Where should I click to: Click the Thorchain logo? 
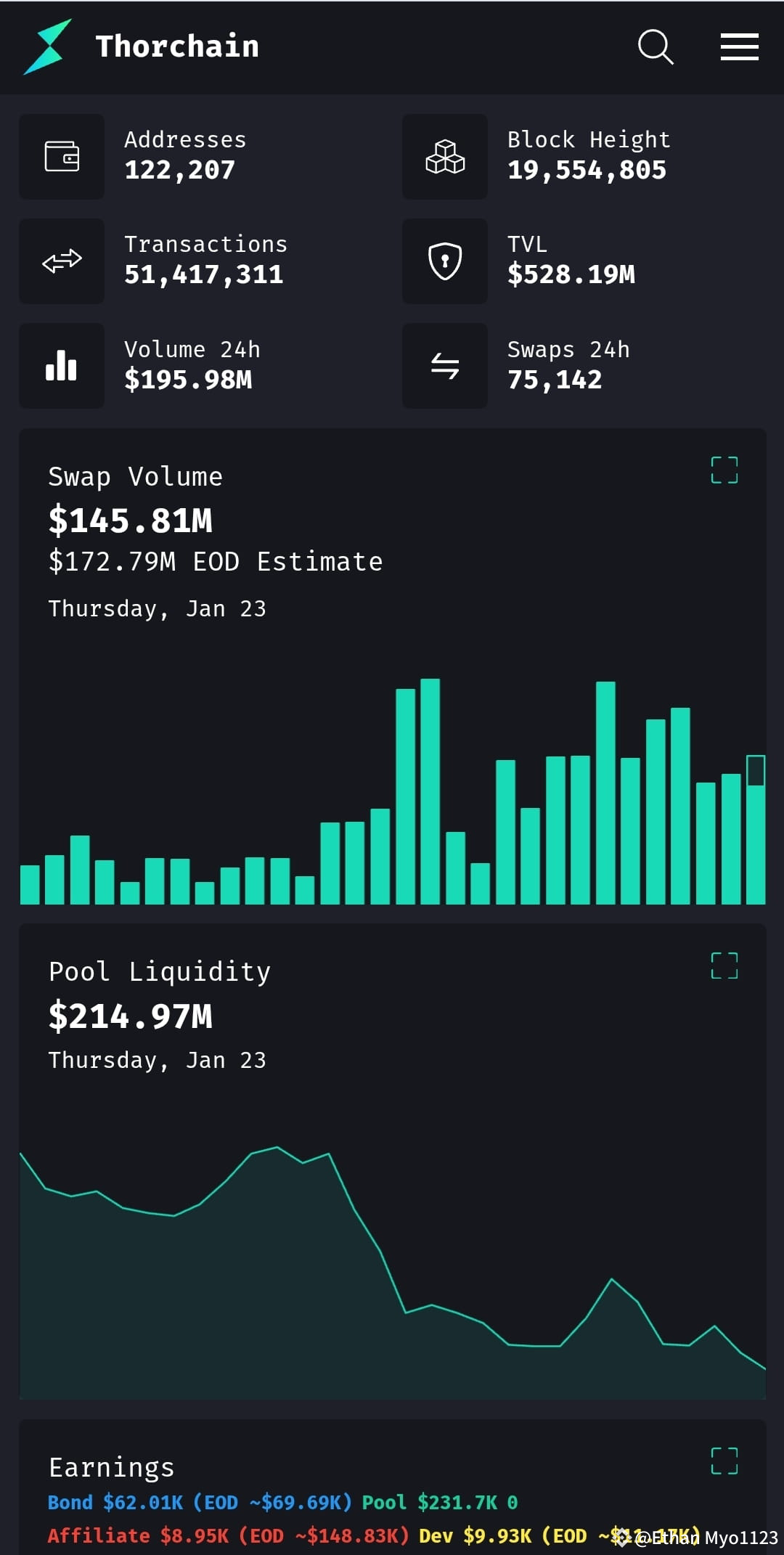point(47,46)
